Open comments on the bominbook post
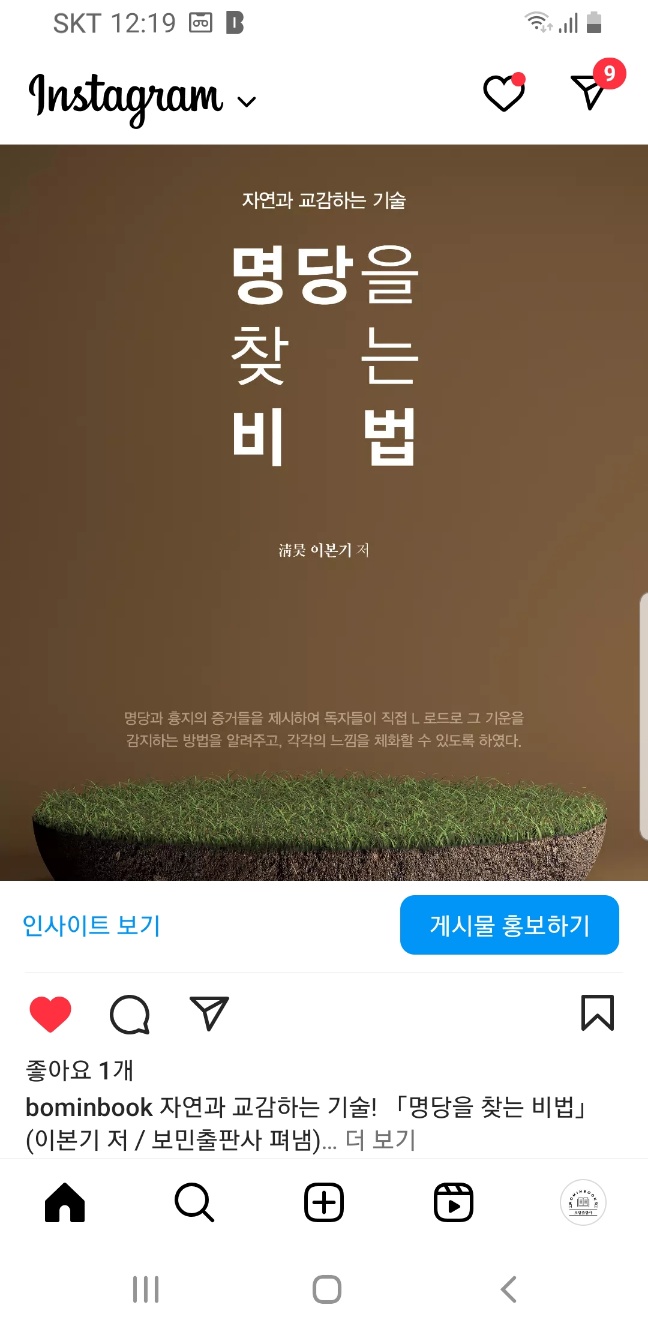 click(x=130, y=1014)
